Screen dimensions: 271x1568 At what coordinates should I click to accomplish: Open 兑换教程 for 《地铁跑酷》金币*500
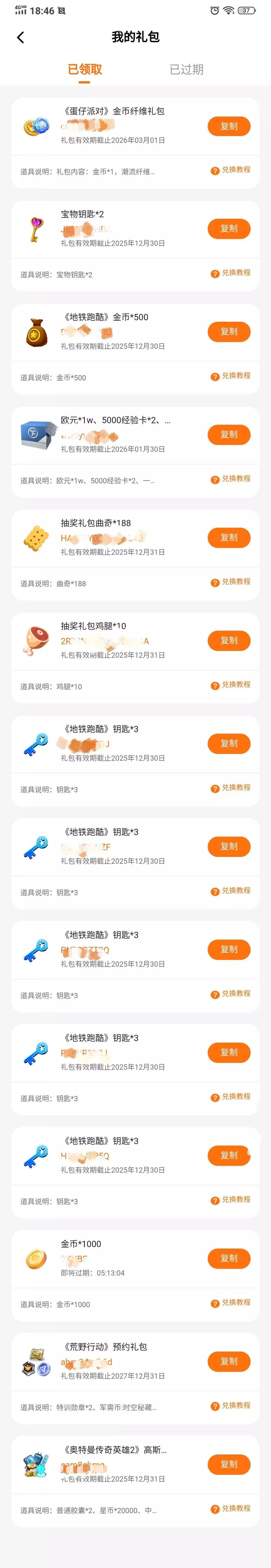click(x=231, y=376)
